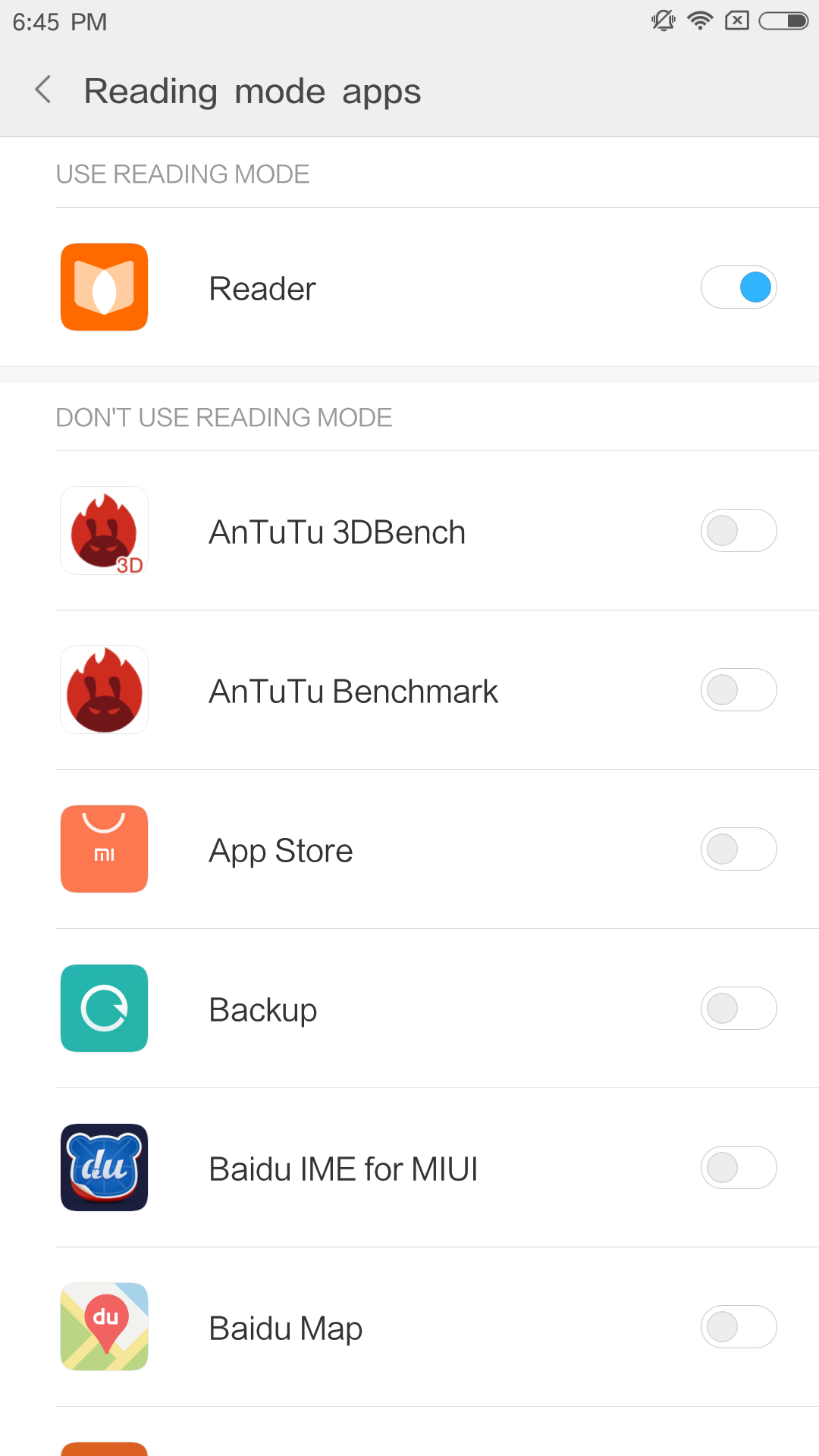
Task: Enable reading mode for AnTuTu 3DBench
Action: [739, 531]
